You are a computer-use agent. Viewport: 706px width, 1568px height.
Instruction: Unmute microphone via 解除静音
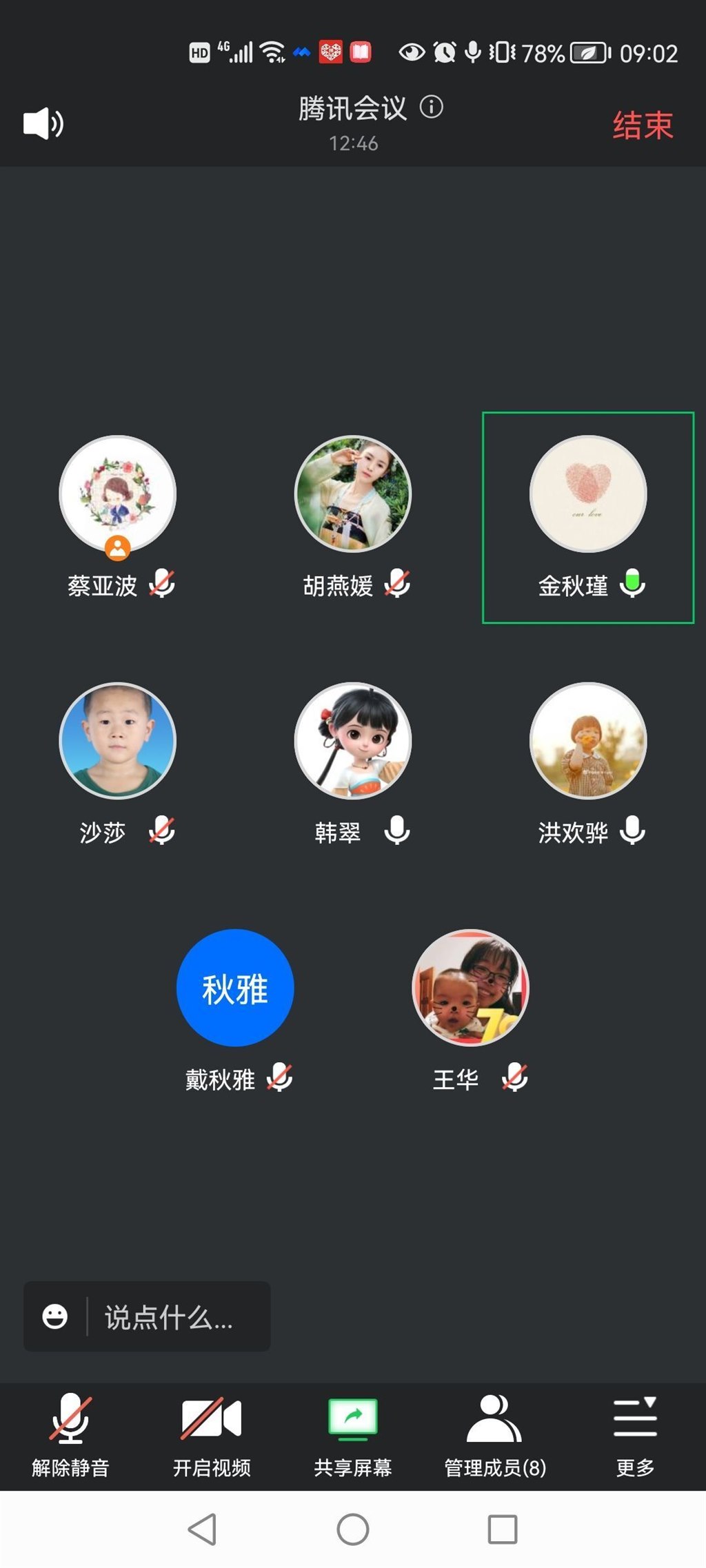pos(70,1436)
